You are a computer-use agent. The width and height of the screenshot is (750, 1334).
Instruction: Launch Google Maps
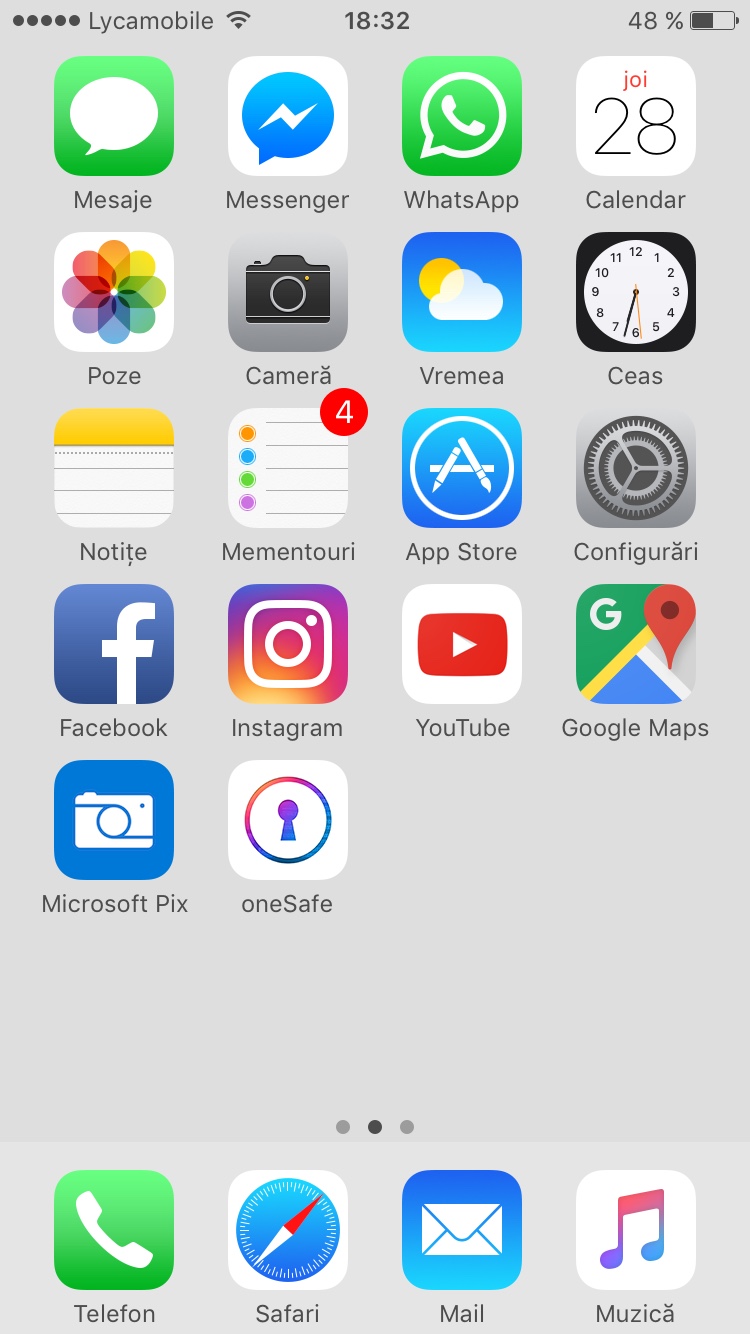(x=636, y=644)
